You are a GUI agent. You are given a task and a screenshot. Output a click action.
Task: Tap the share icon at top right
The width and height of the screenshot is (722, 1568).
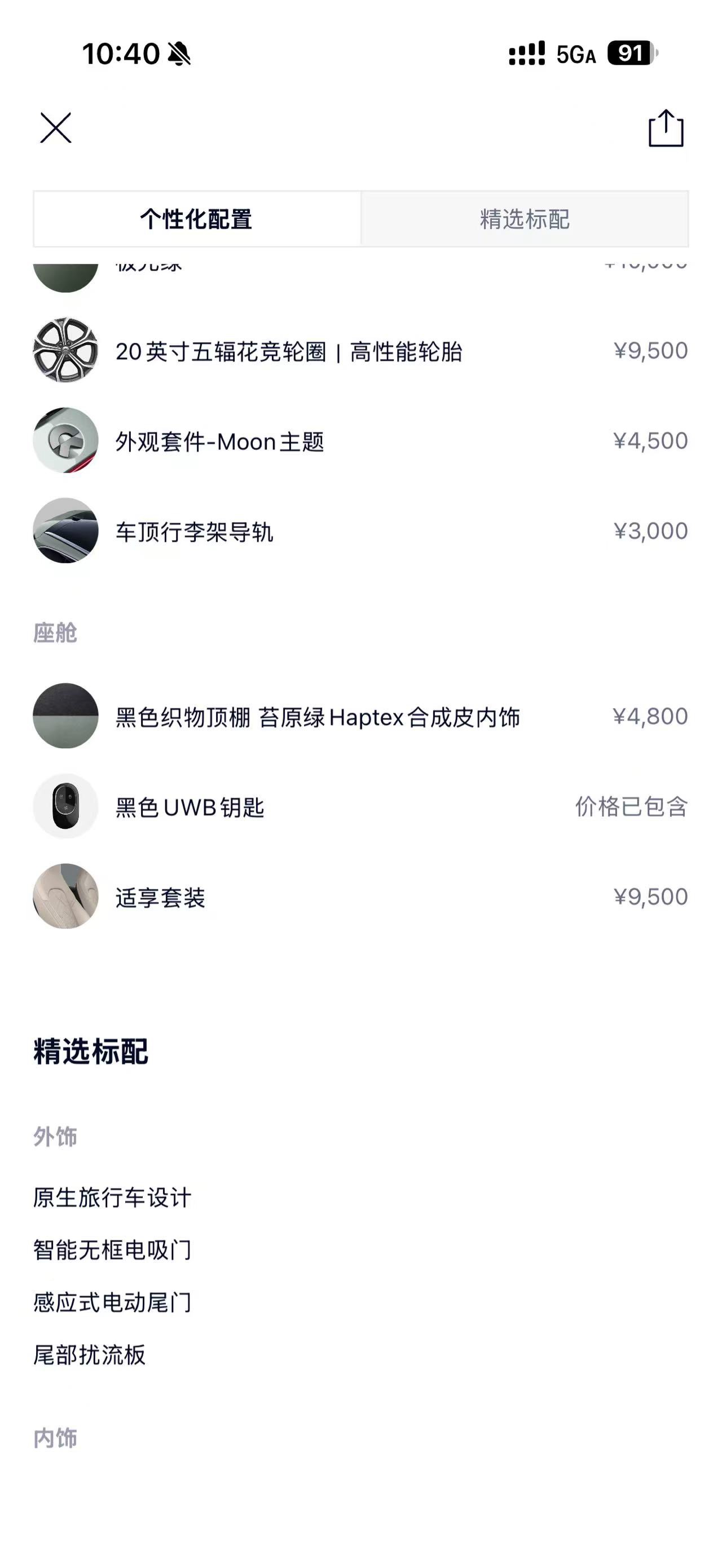click(667, 129)
